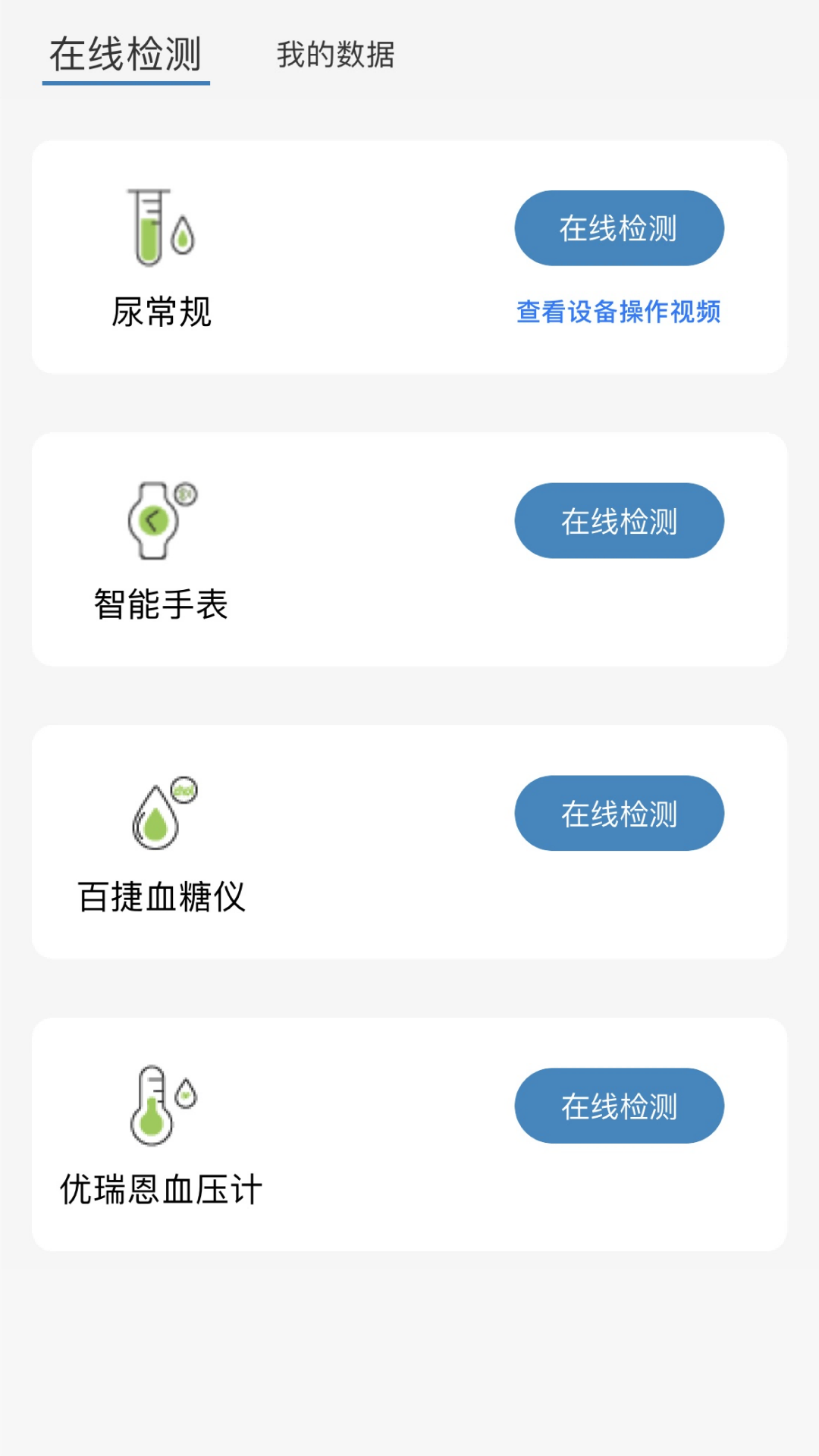This screenshot has height=1456, width=819.
Task: Start online detection for 优瑞恩血压计
Action: pyautogui.click(x=619, y=1106)
